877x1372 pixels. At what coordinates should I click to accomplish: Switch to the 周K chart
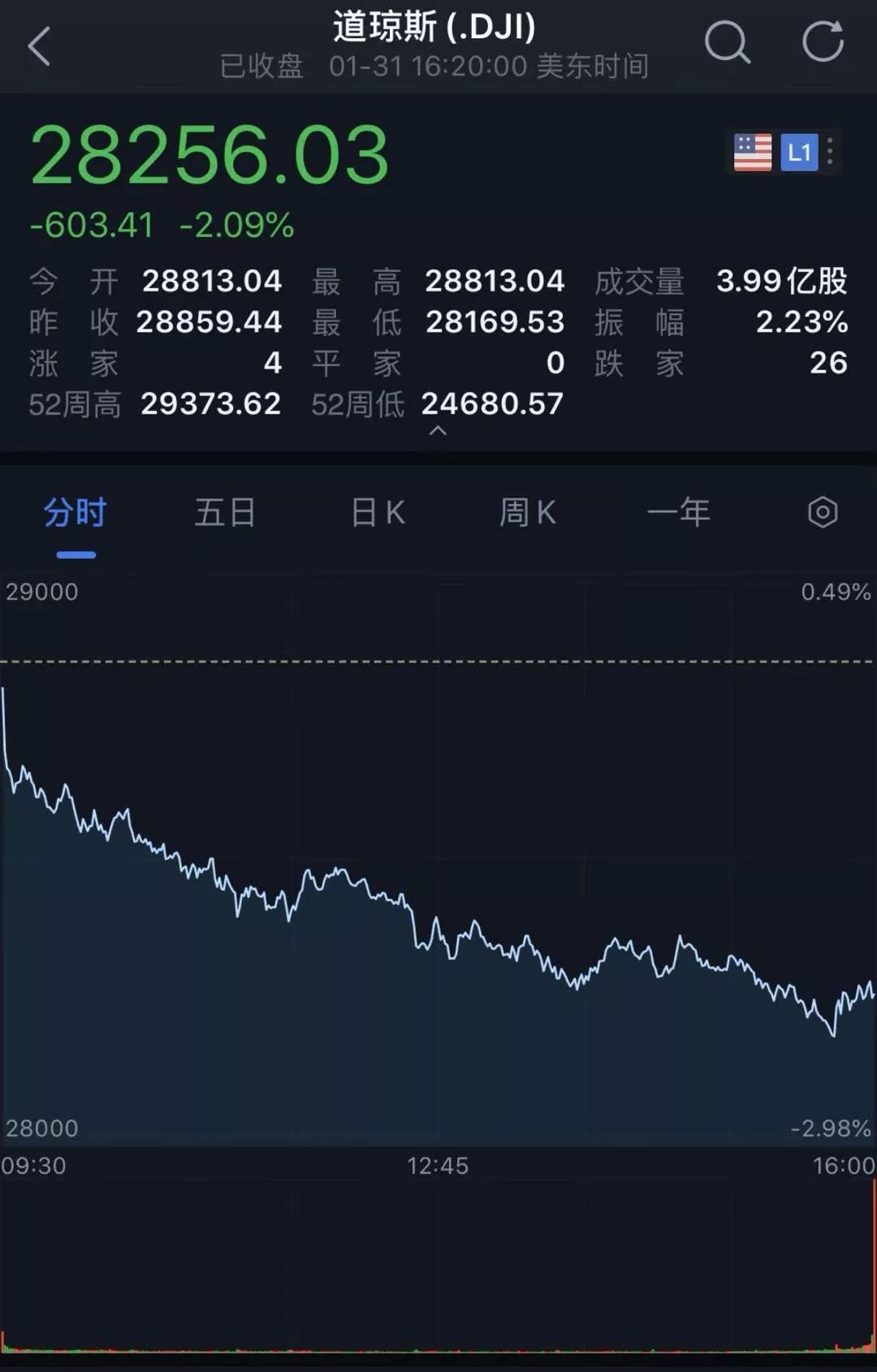coord(528,513)
